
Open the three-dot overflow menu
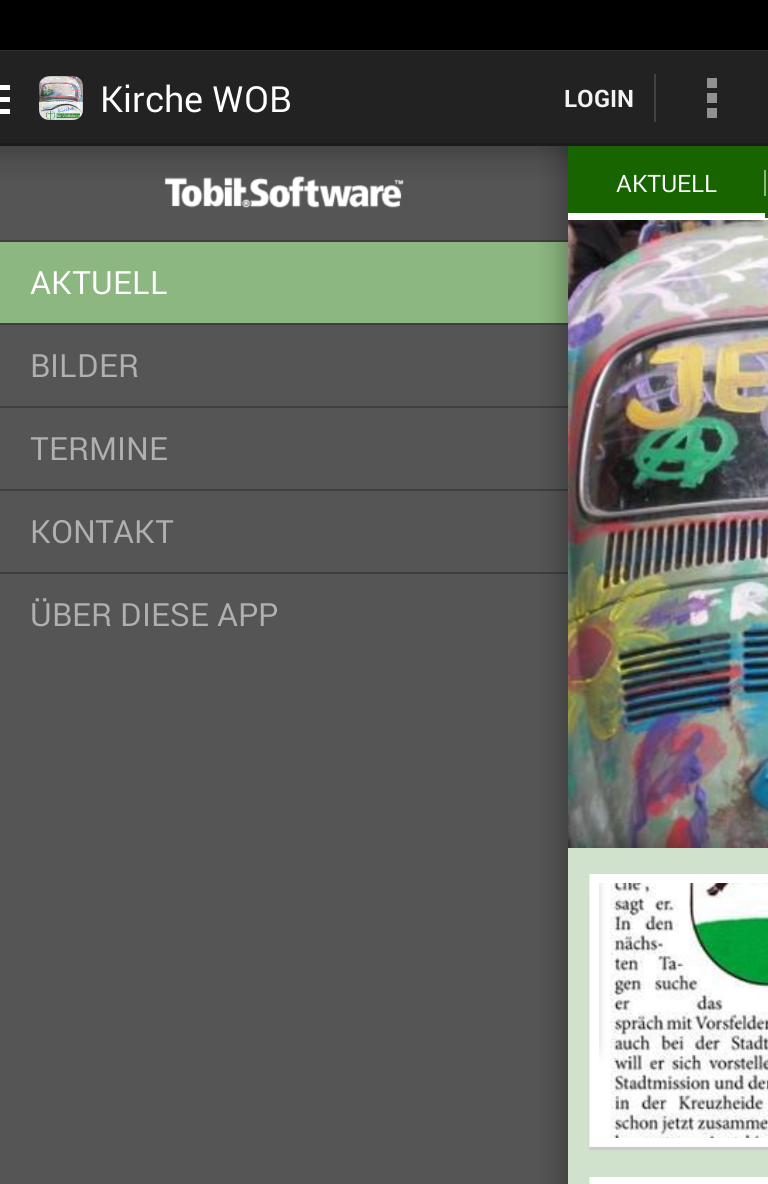click(711, 99)
